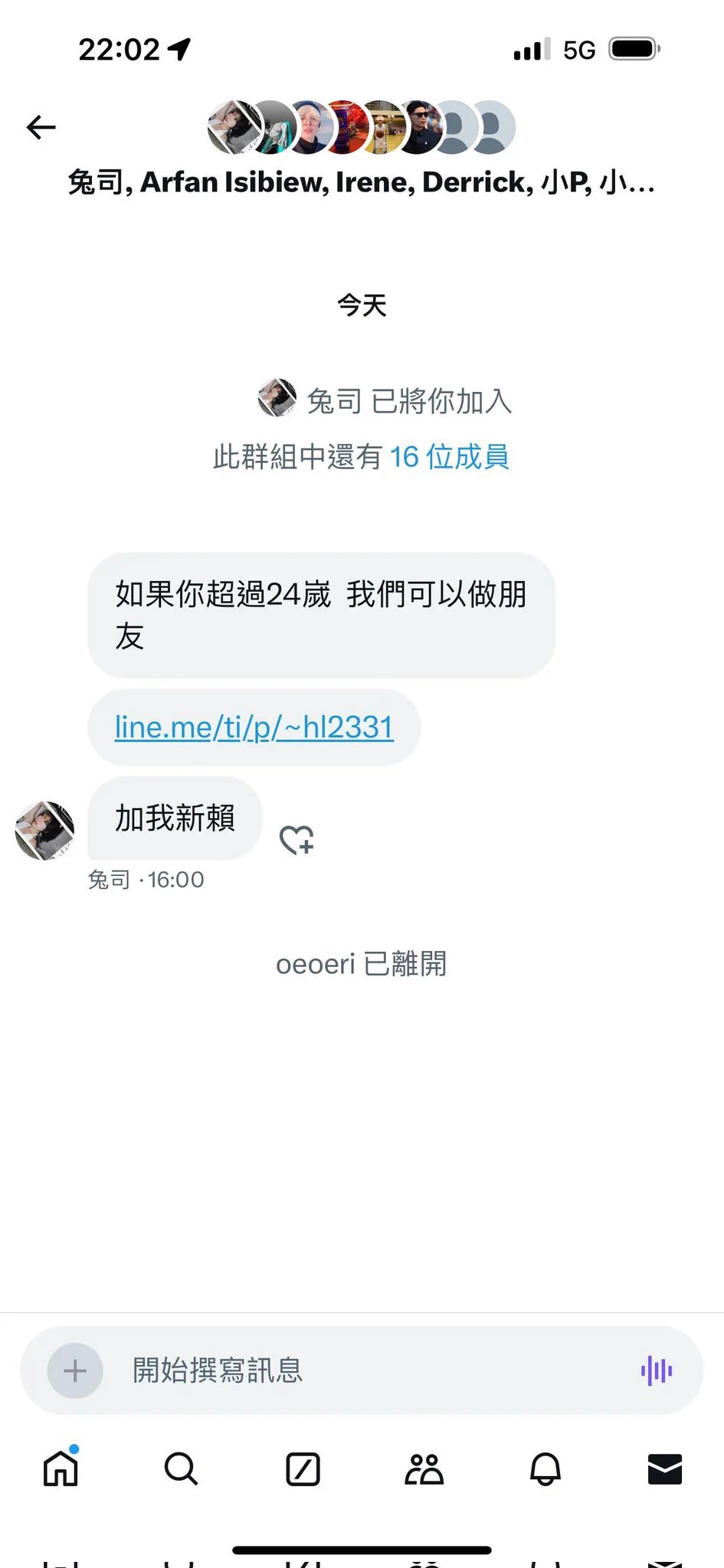Switch to the Home tab
Screen dimensions: 724x1568
(x=61, y=1468)
